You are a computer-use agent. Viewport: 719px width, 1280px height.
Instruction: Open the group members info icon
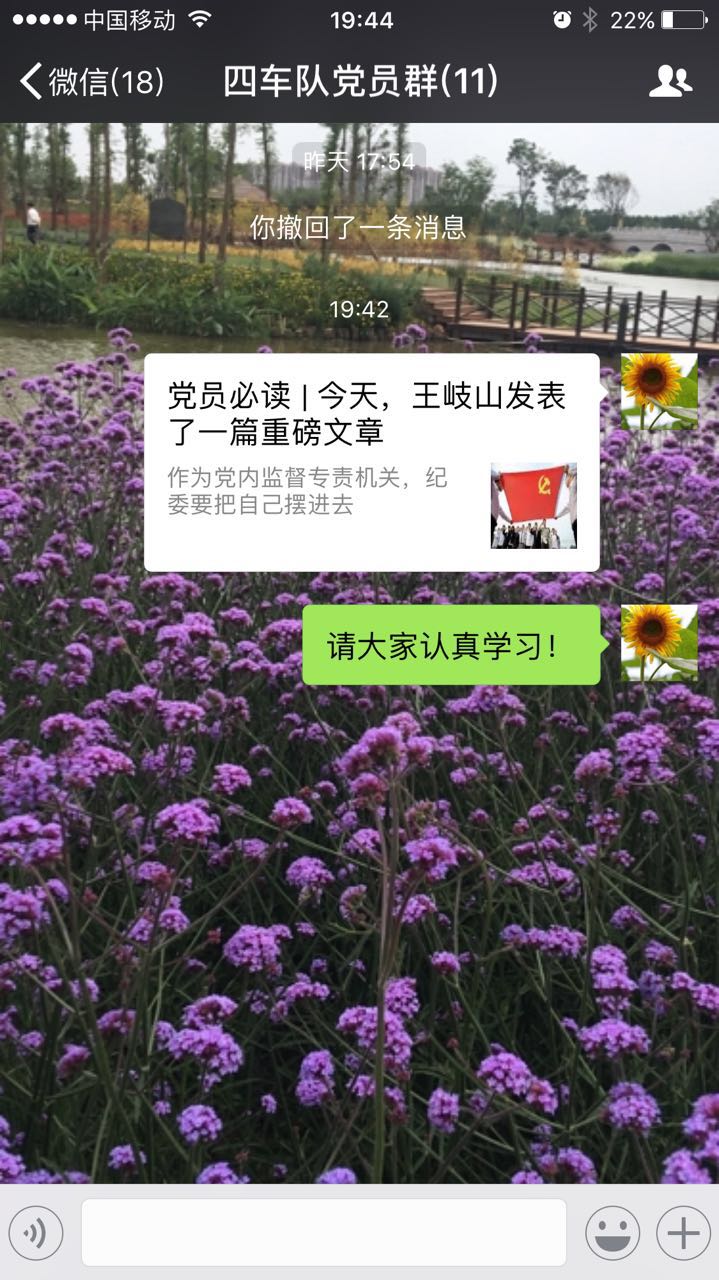[x=670, y=81]
